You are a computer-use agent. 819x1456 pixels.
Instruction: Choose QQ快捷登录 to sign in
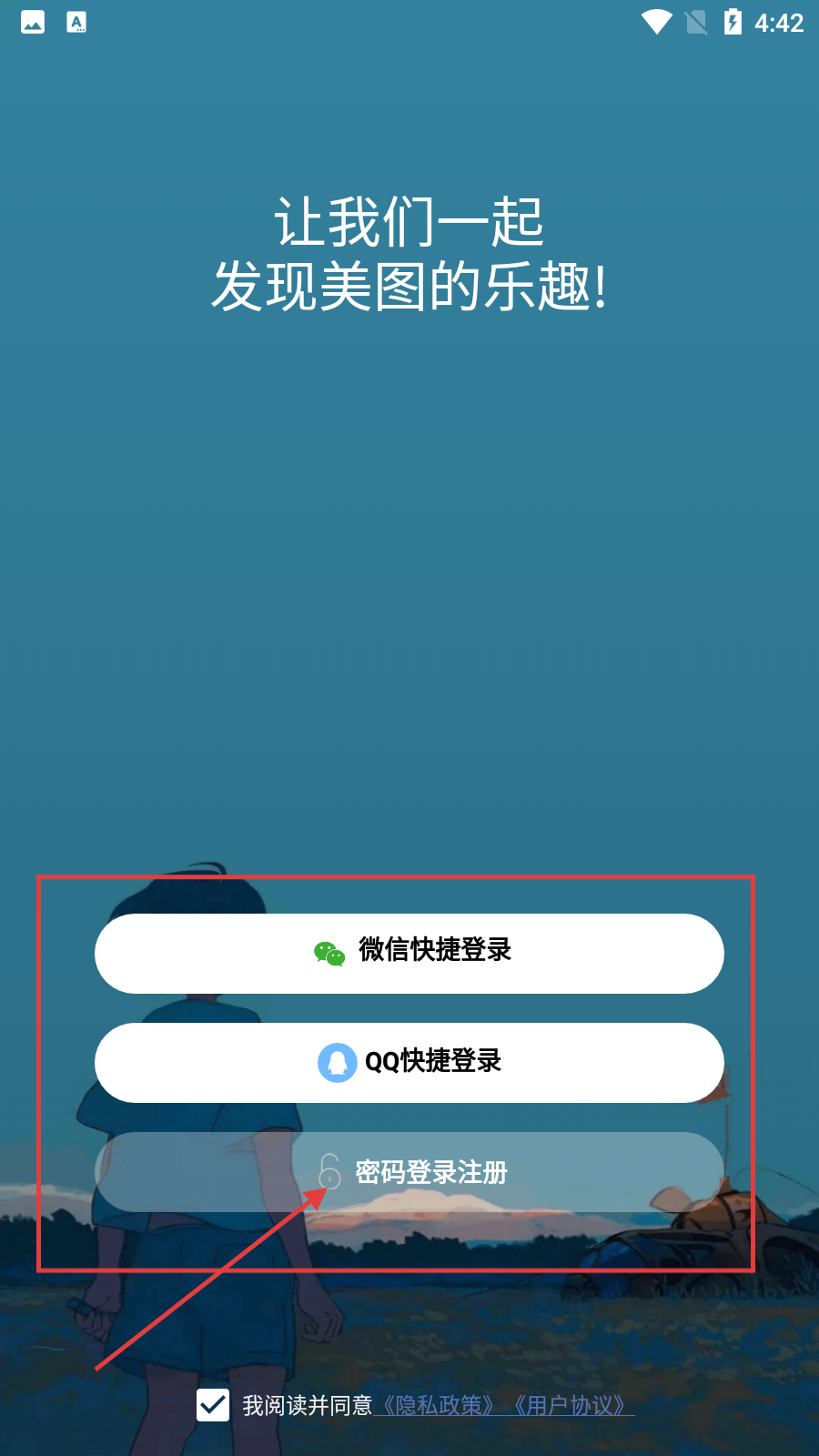(409, 1062)
